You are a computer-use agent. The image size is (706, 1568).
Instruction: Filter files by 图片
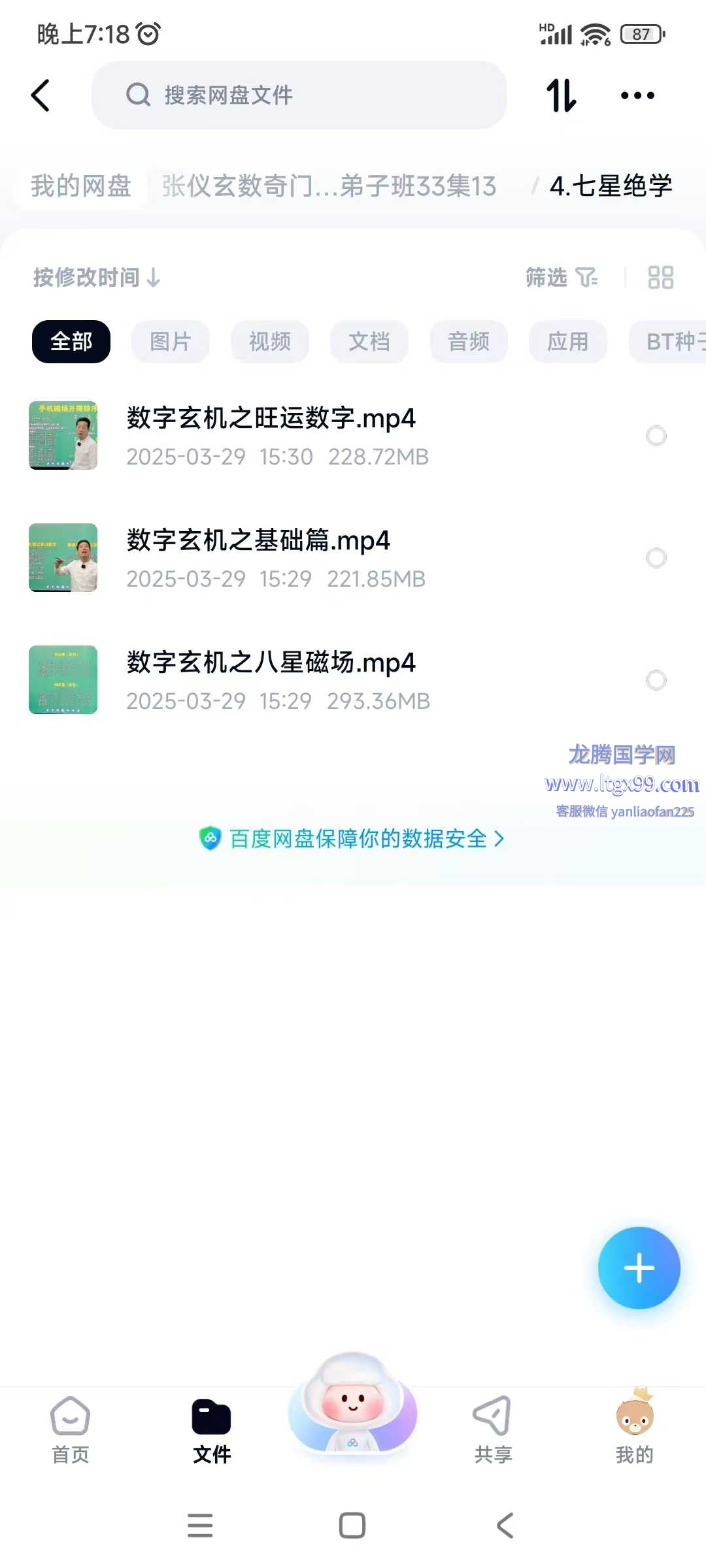(170, 342)
